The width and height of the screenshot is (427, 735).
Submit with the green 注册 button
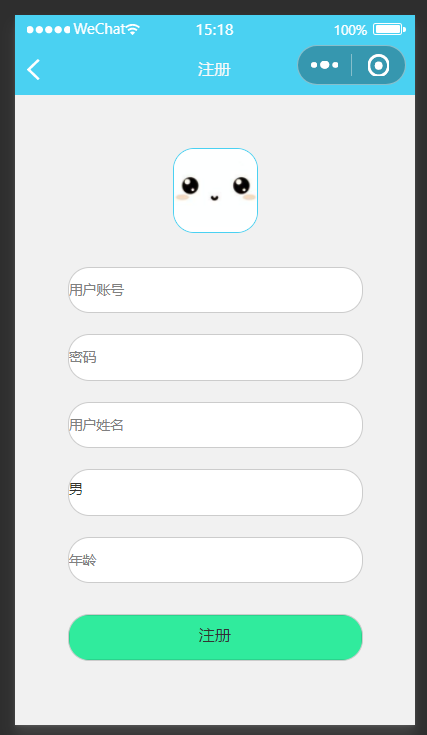coord(216,638)
